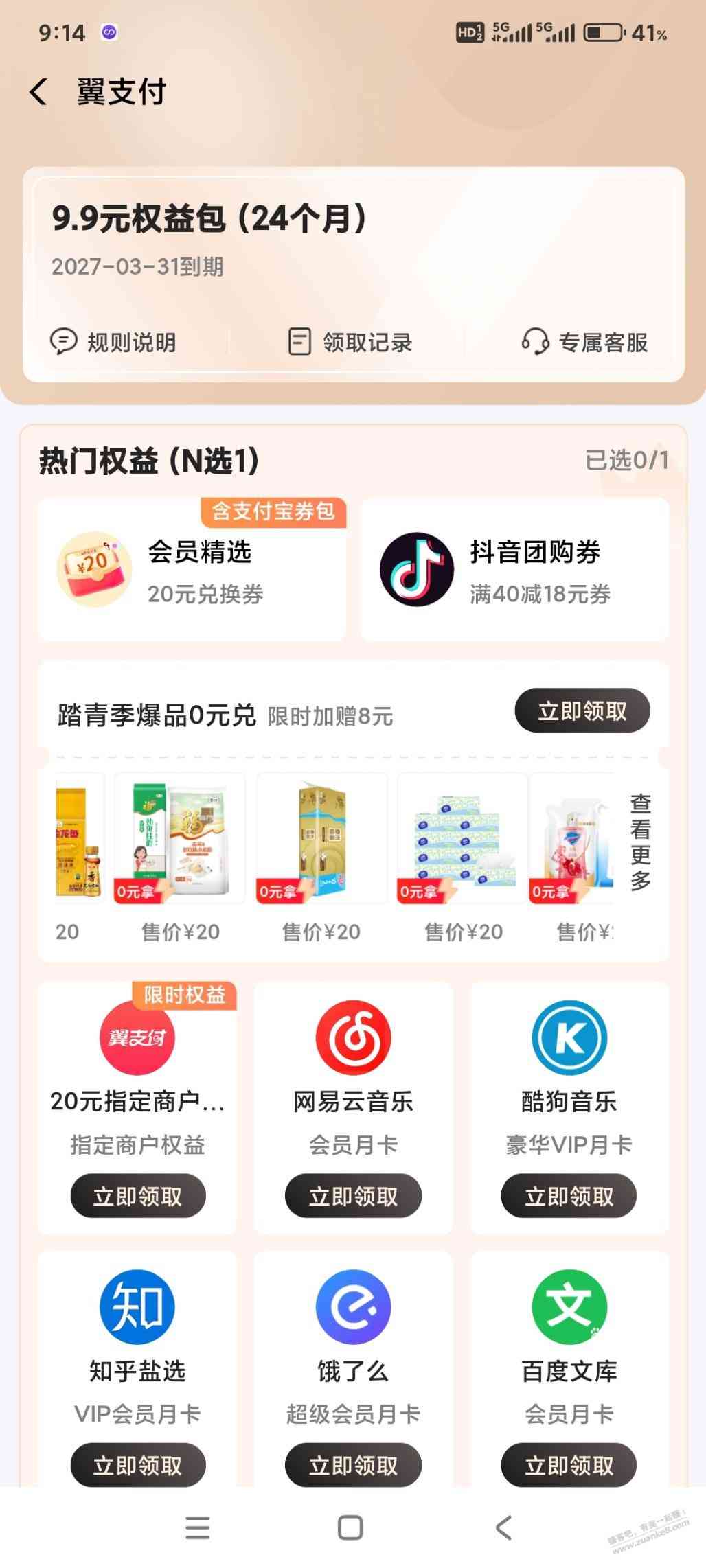Screen dimensions: 706x1568
Task: Tap 查看更多 to see more products
Action: tap(640, 842)
